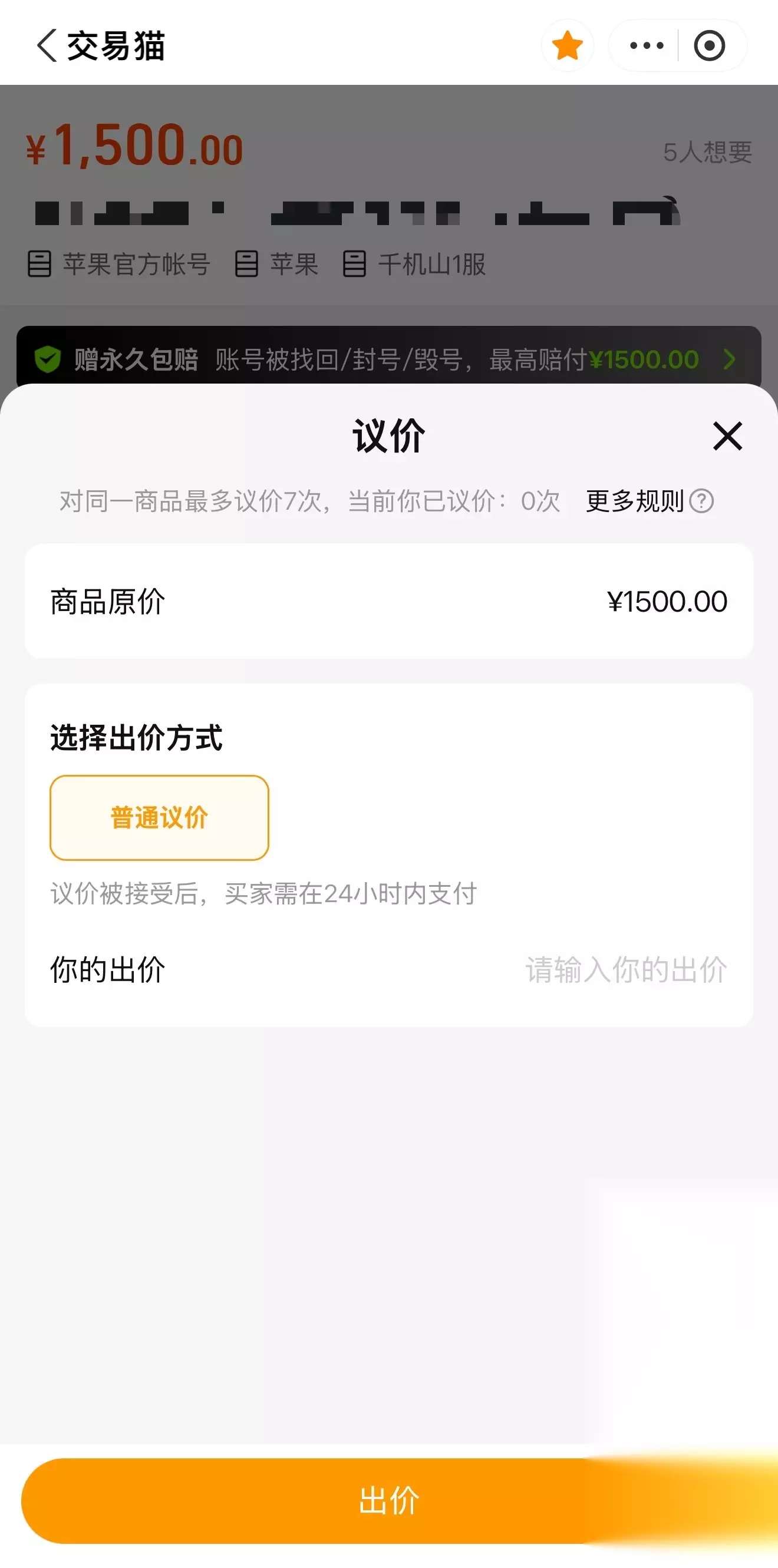Select the 普通议价 offer method
Screen dimensions: 778x1568
point(160,817)
